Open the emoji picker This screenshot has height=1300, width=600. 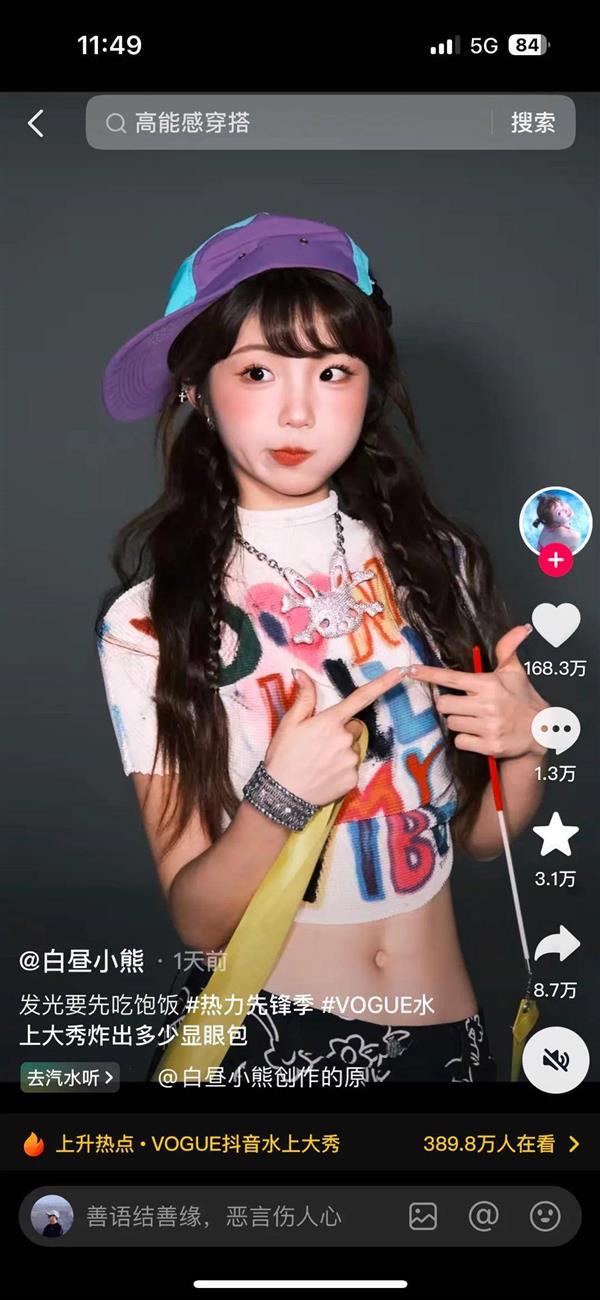(x=545, y=1216)
